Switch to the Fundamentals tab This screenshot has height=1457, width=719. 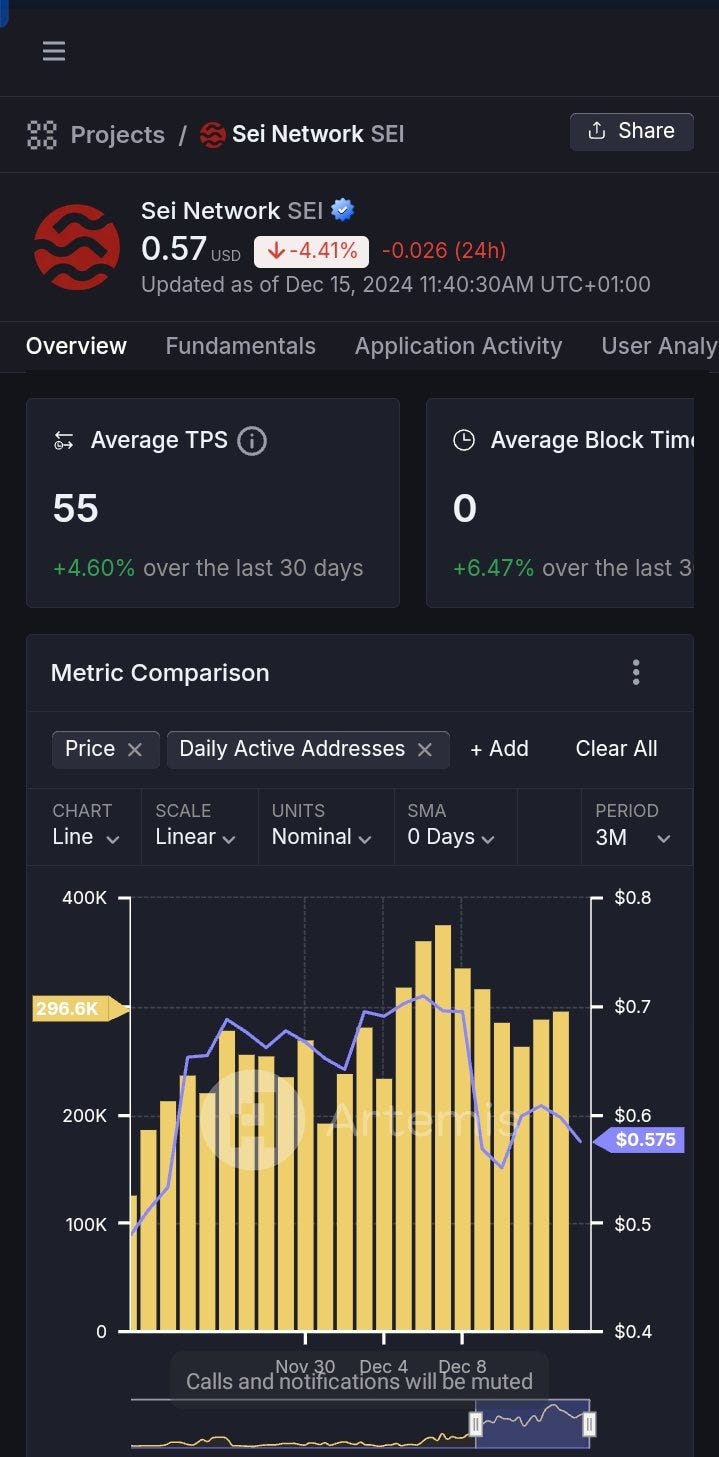tap(240, 346)
